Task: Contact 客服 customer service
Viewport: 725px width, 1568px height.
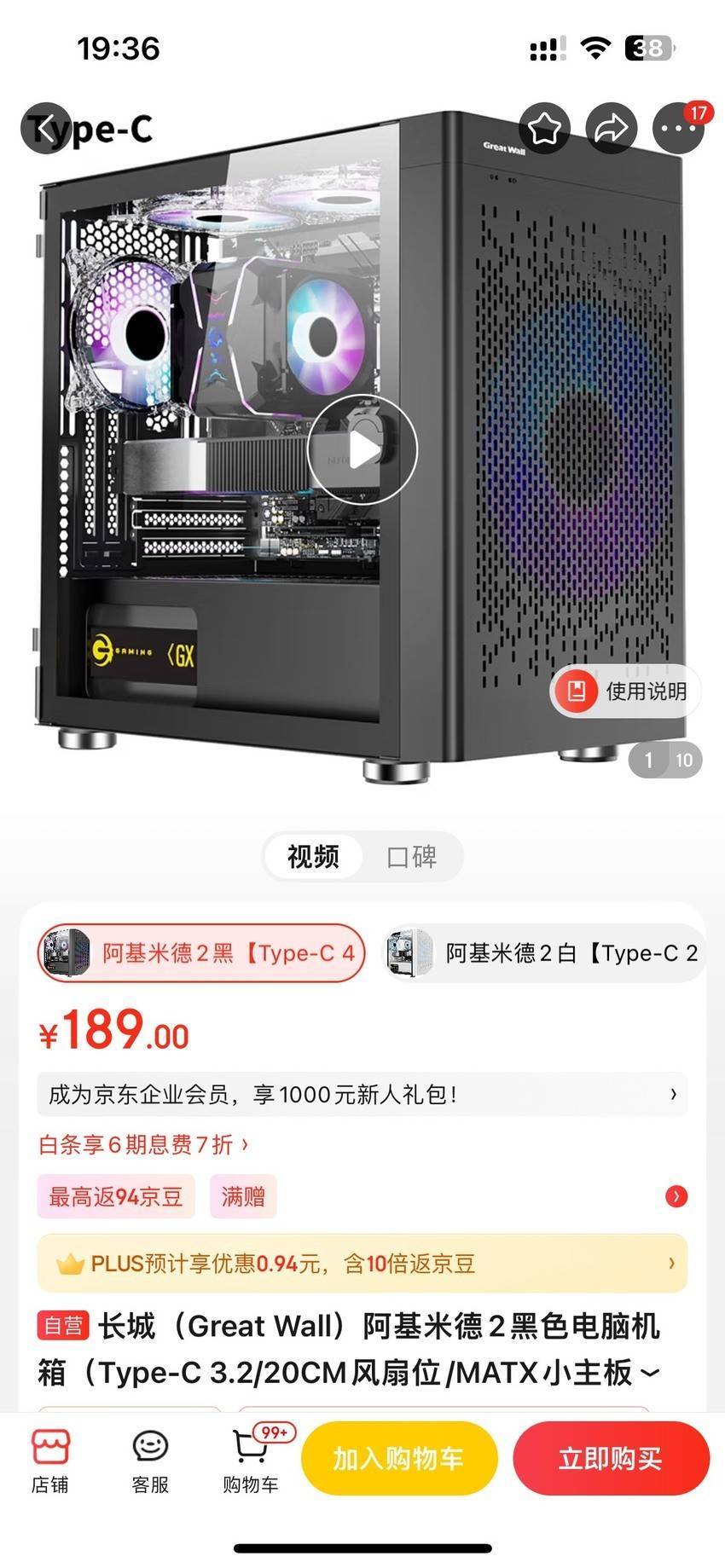Action: pos(150,1461)
